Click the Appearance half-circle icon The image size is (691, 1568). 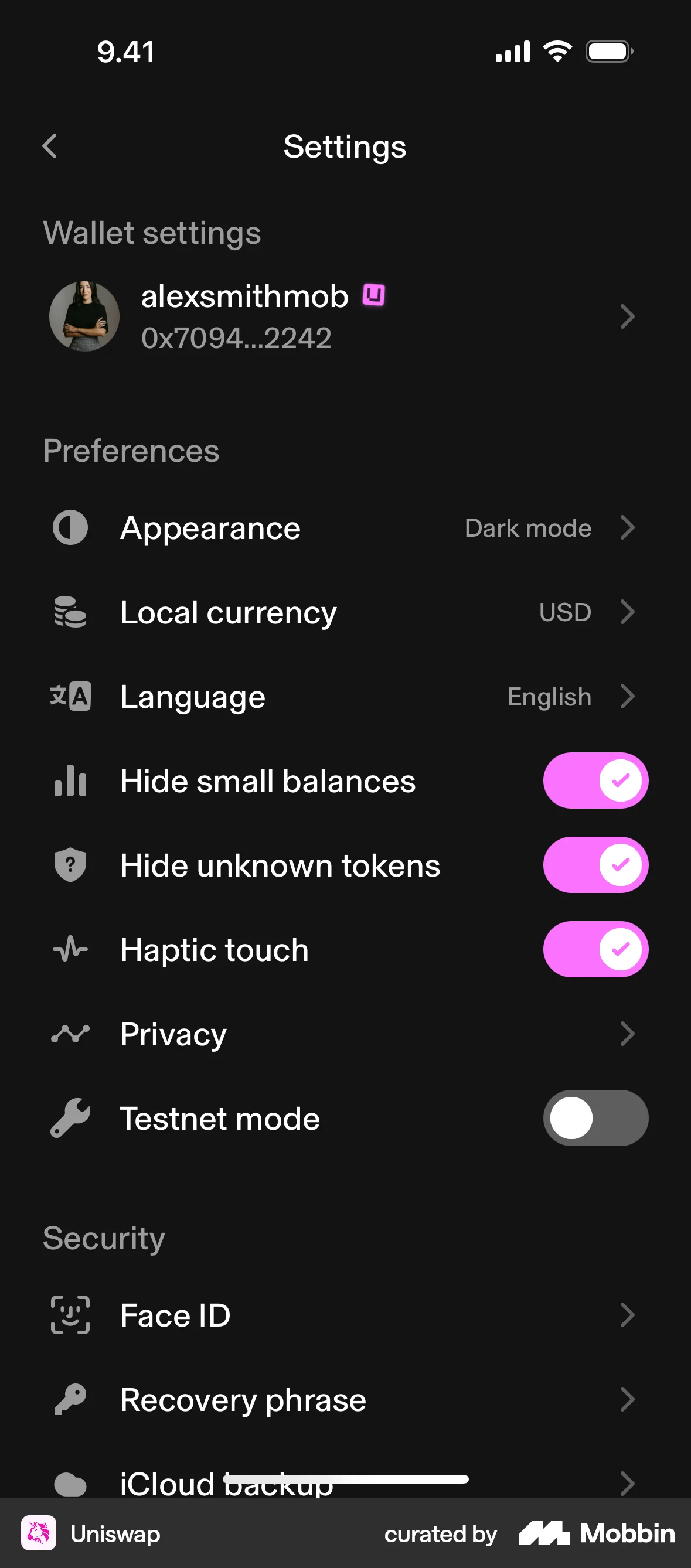pos(69,529)
